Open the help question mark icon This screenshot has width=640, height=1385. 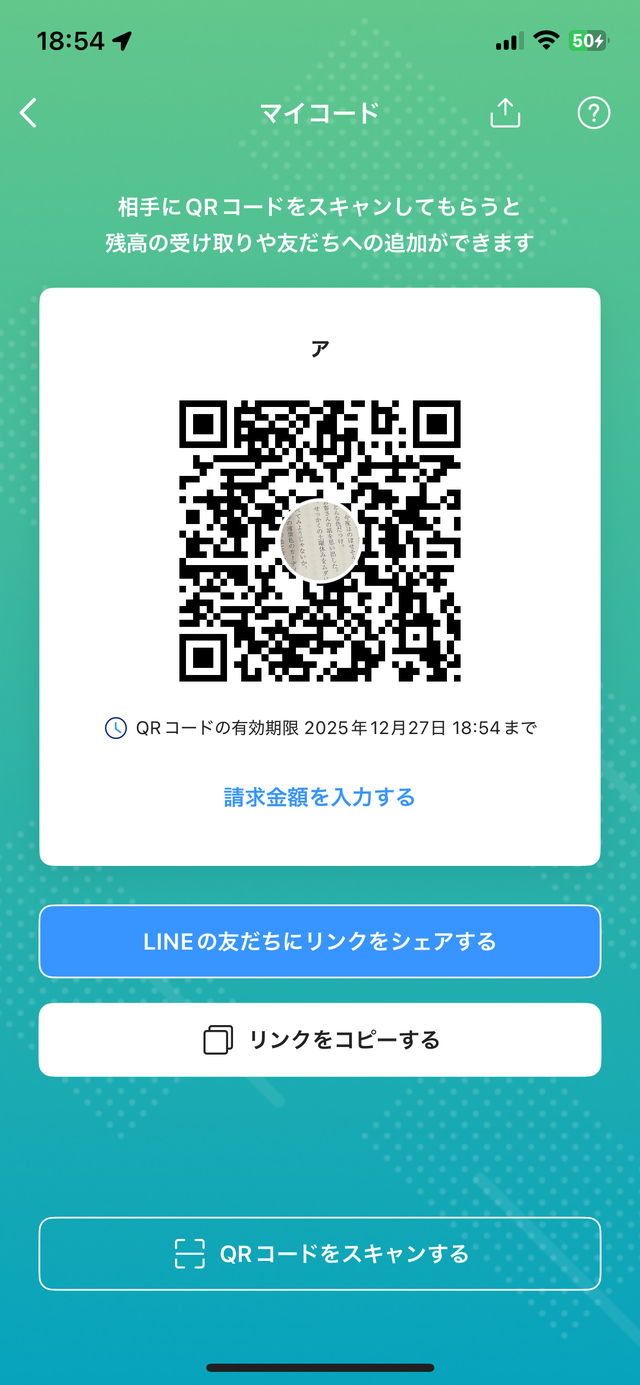click(x=593, y=113)
